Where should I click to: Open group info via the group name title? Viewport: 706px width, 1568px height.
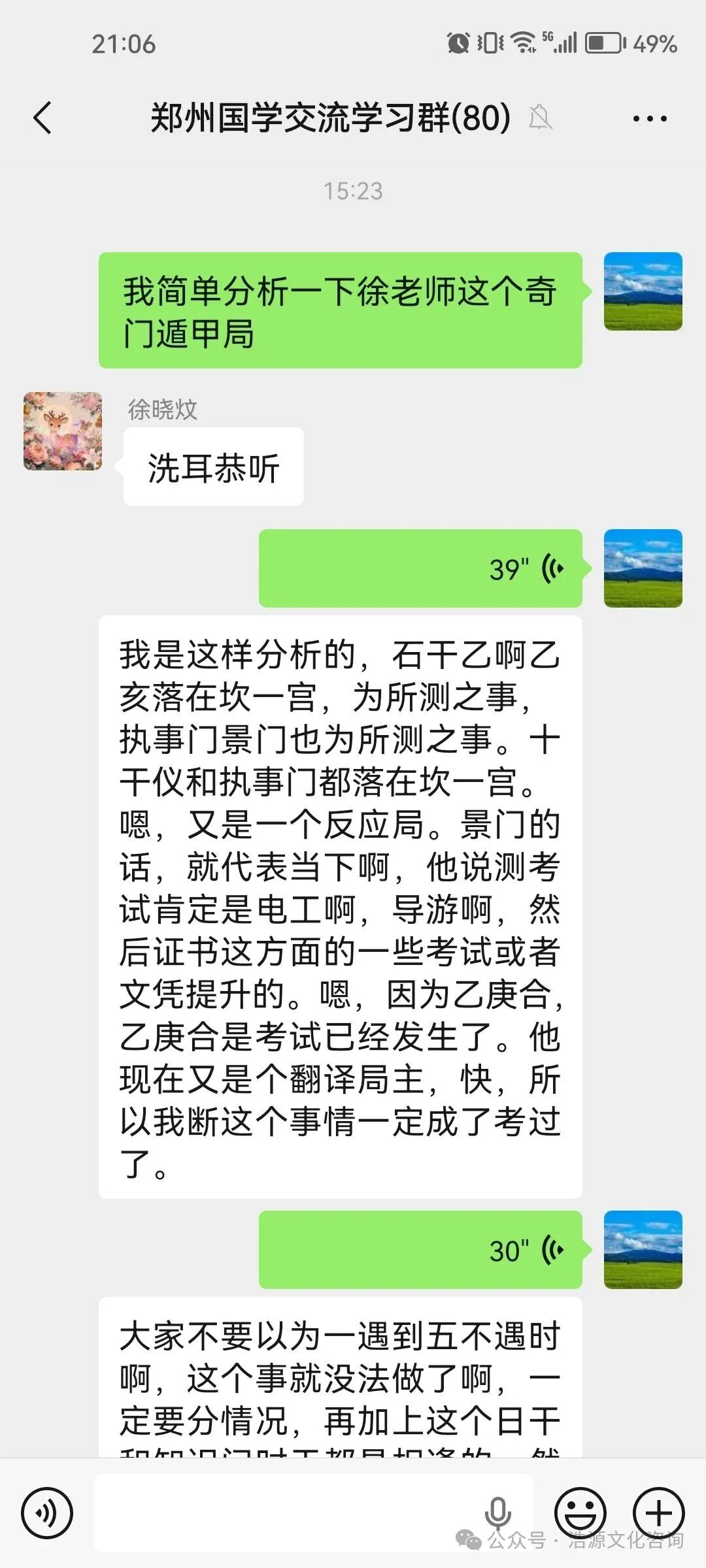[x=327, y=119]
